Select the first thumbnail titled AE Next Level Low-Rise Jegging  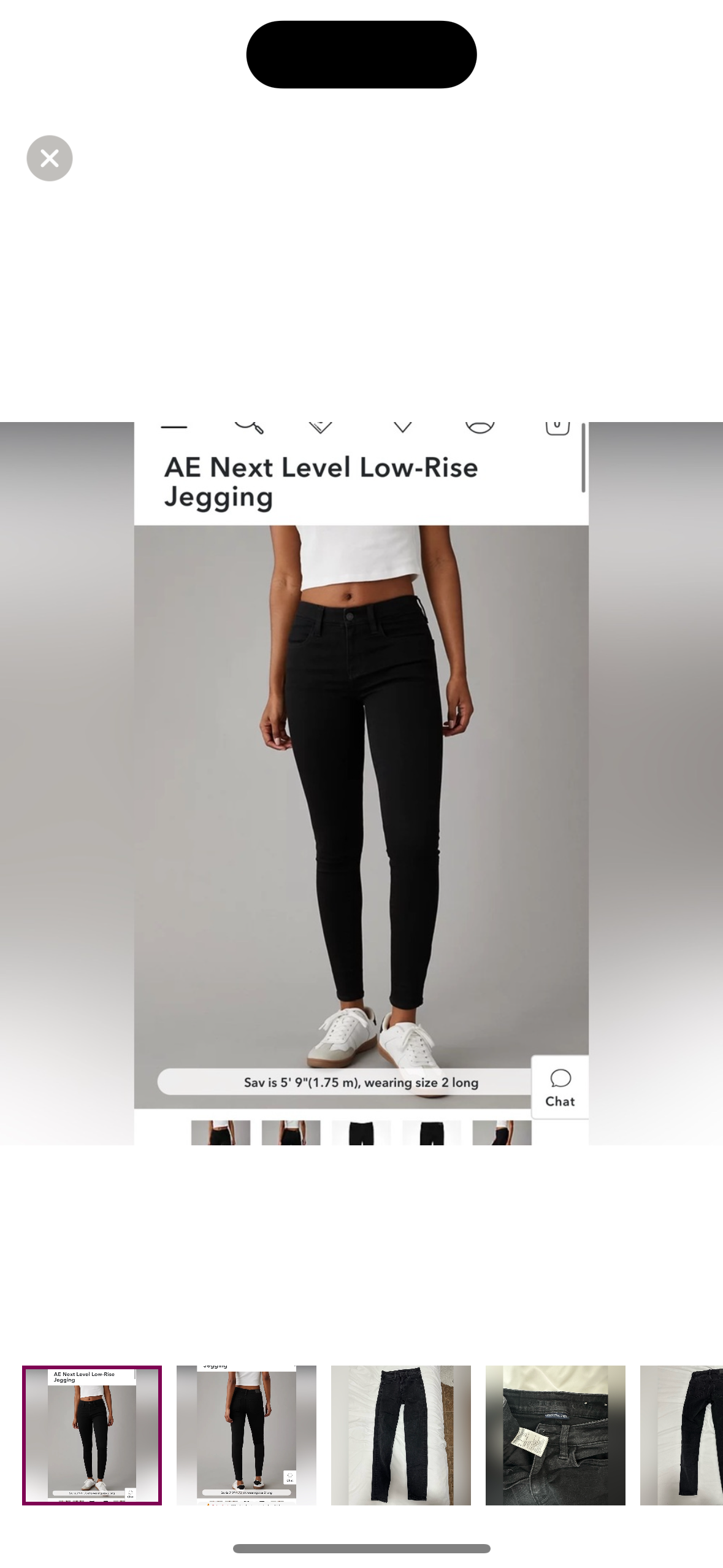(x=92, y=1435)
